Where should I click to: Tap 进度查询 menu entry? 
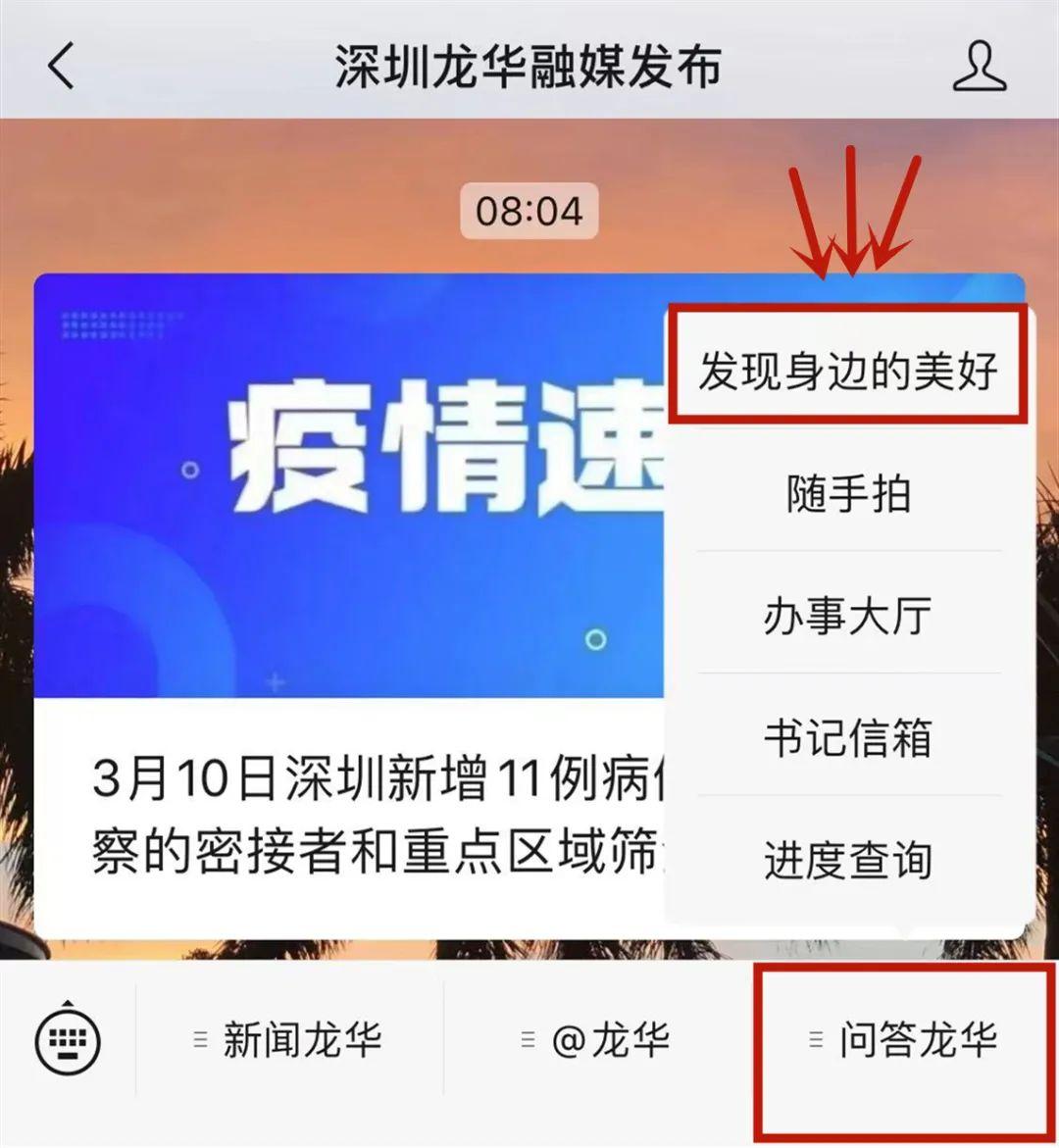click(x=848, y=860)
